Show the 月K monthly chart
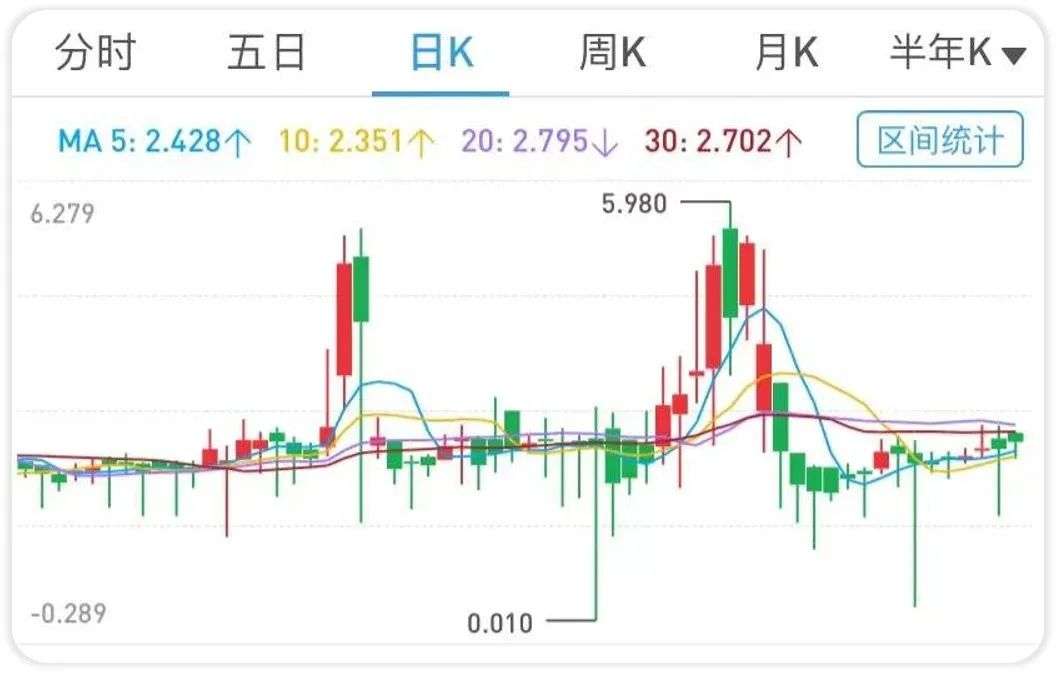The height and width of the screenshot is (673, 1056). pyautogui.click(x=786, y=53)
